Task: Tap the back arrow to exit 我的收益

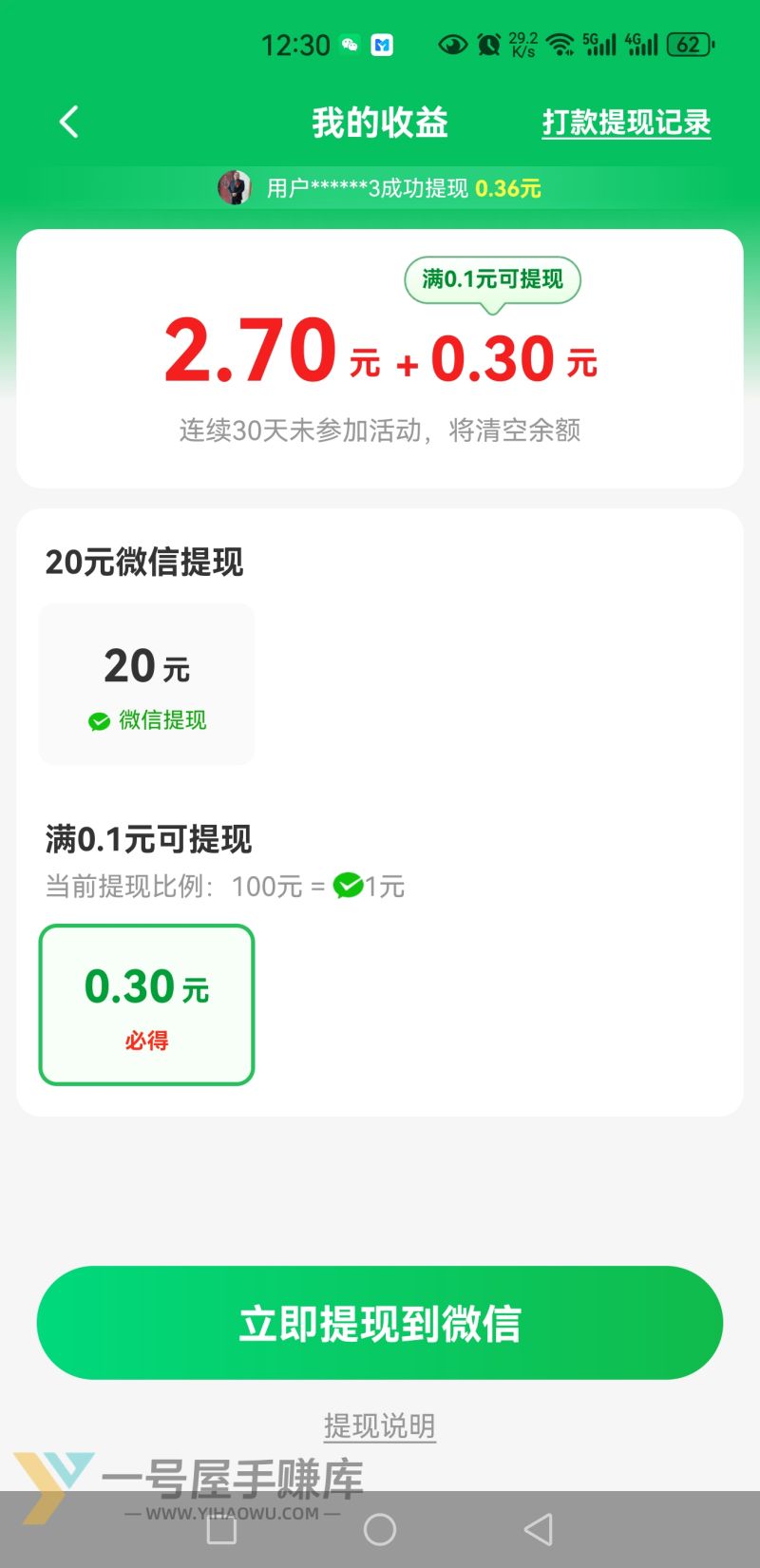Action: click(x=66, y=122)
